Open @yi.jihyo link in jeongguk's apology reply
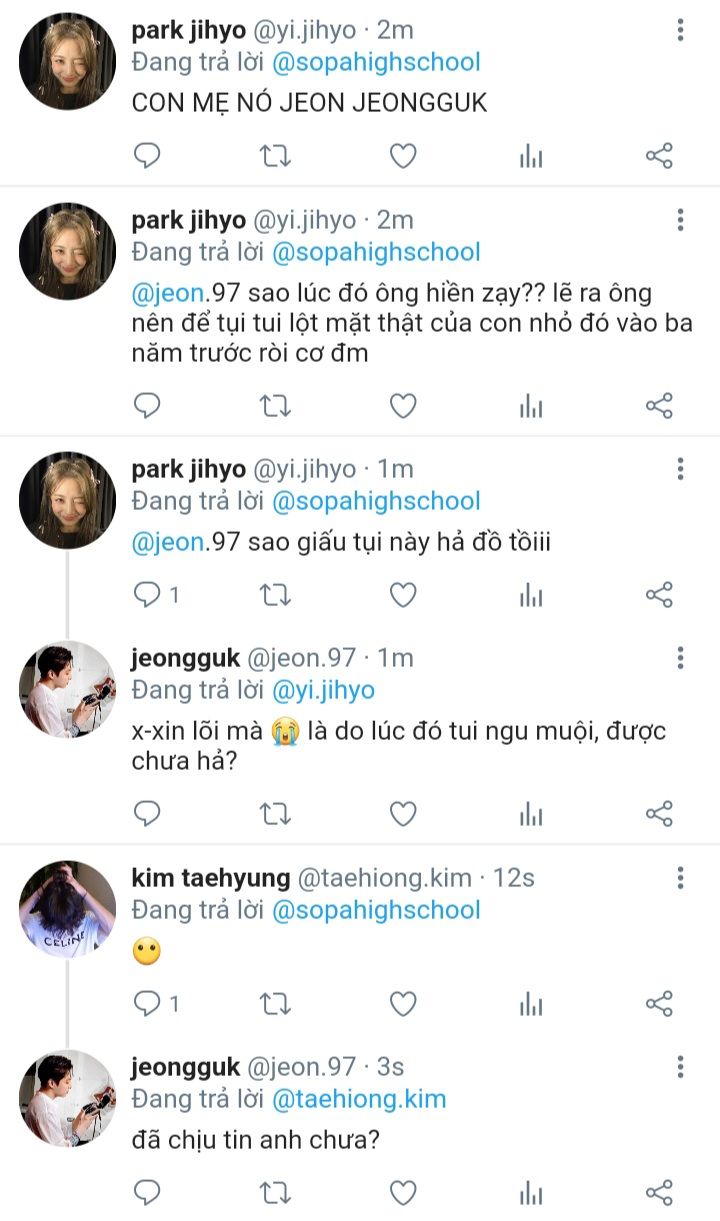The image size is (720, 1221). click(324, 690)
